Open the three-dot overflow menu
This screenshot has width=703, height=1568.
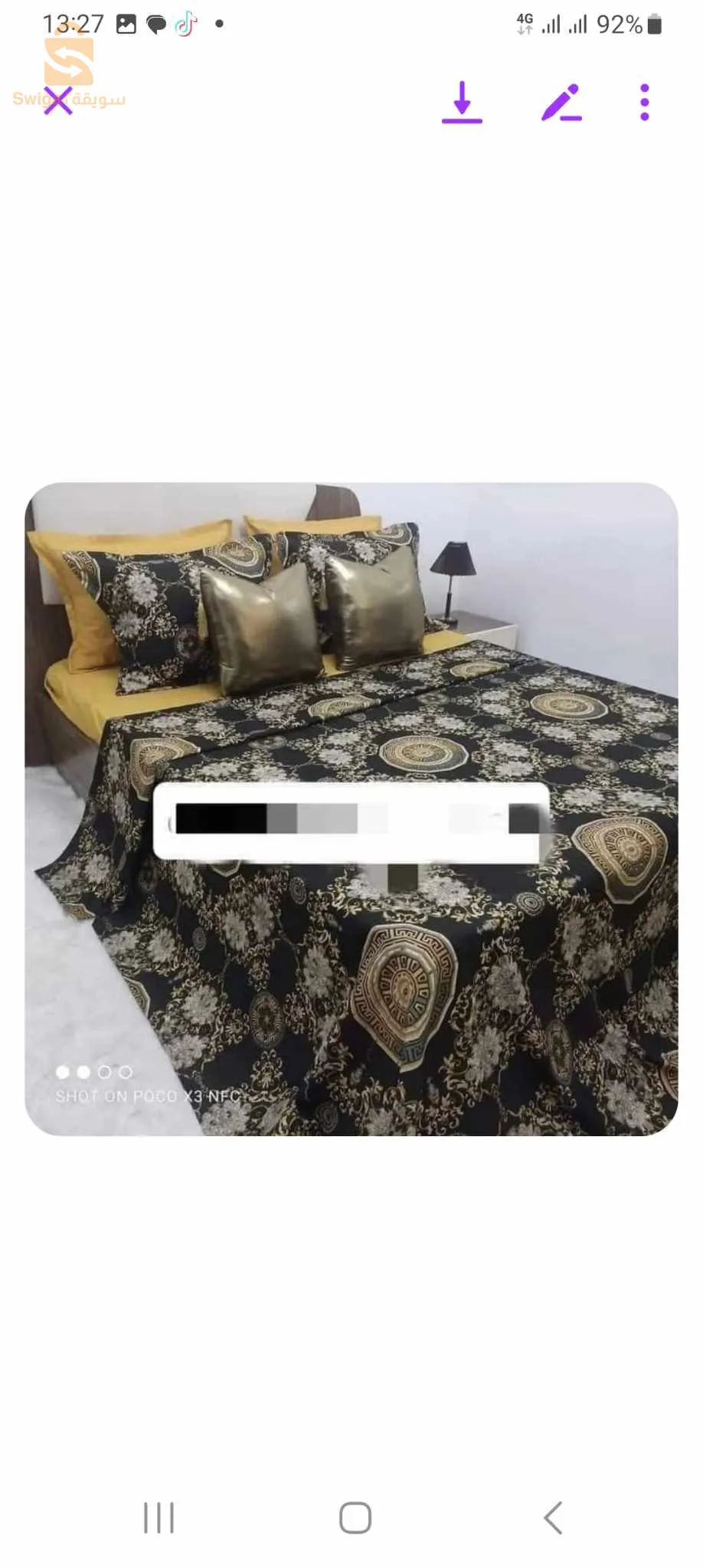point(645,102)
